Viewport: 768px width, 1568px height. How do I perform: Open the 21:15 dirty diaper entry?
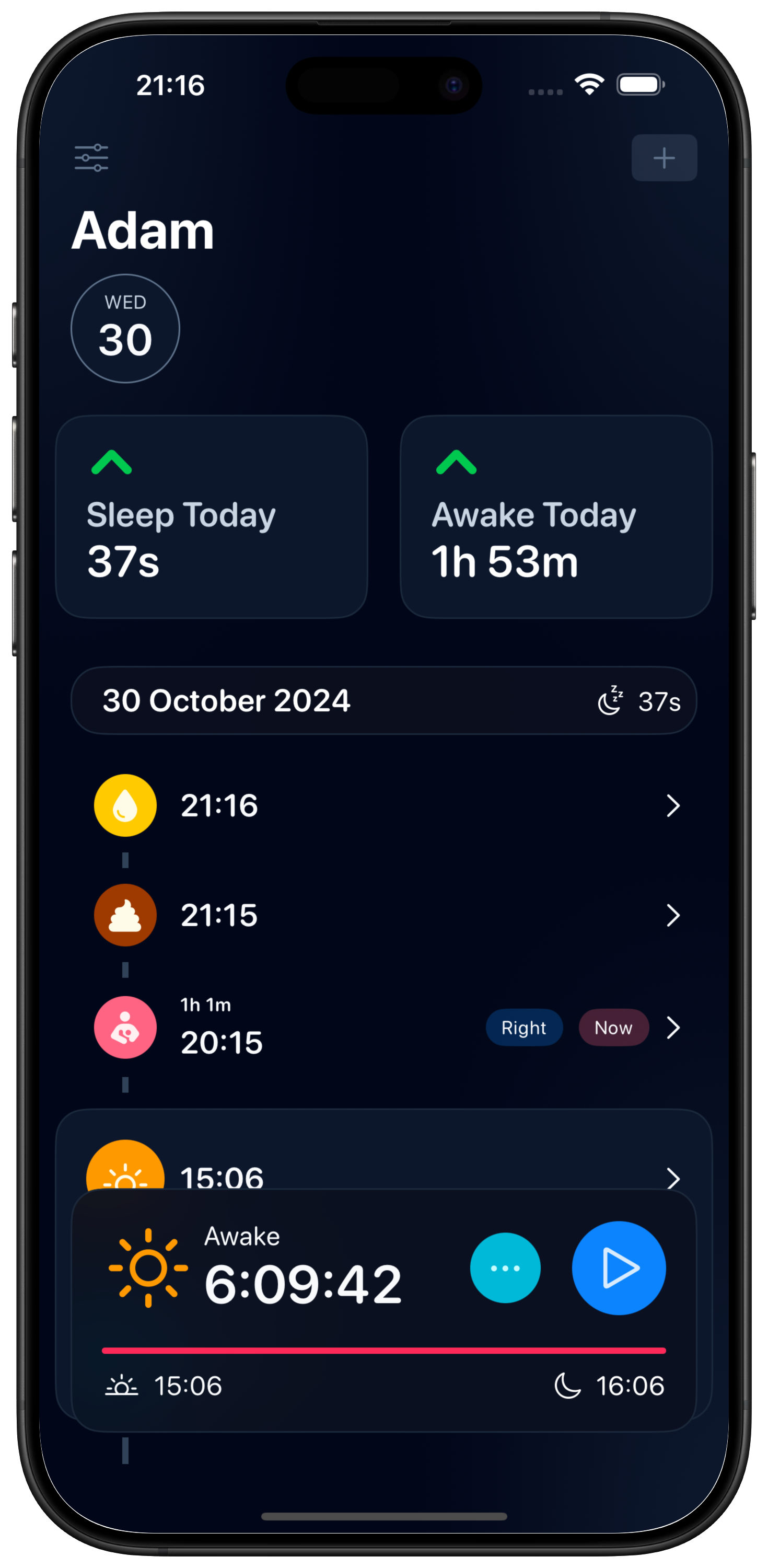[x=383, y=915]
